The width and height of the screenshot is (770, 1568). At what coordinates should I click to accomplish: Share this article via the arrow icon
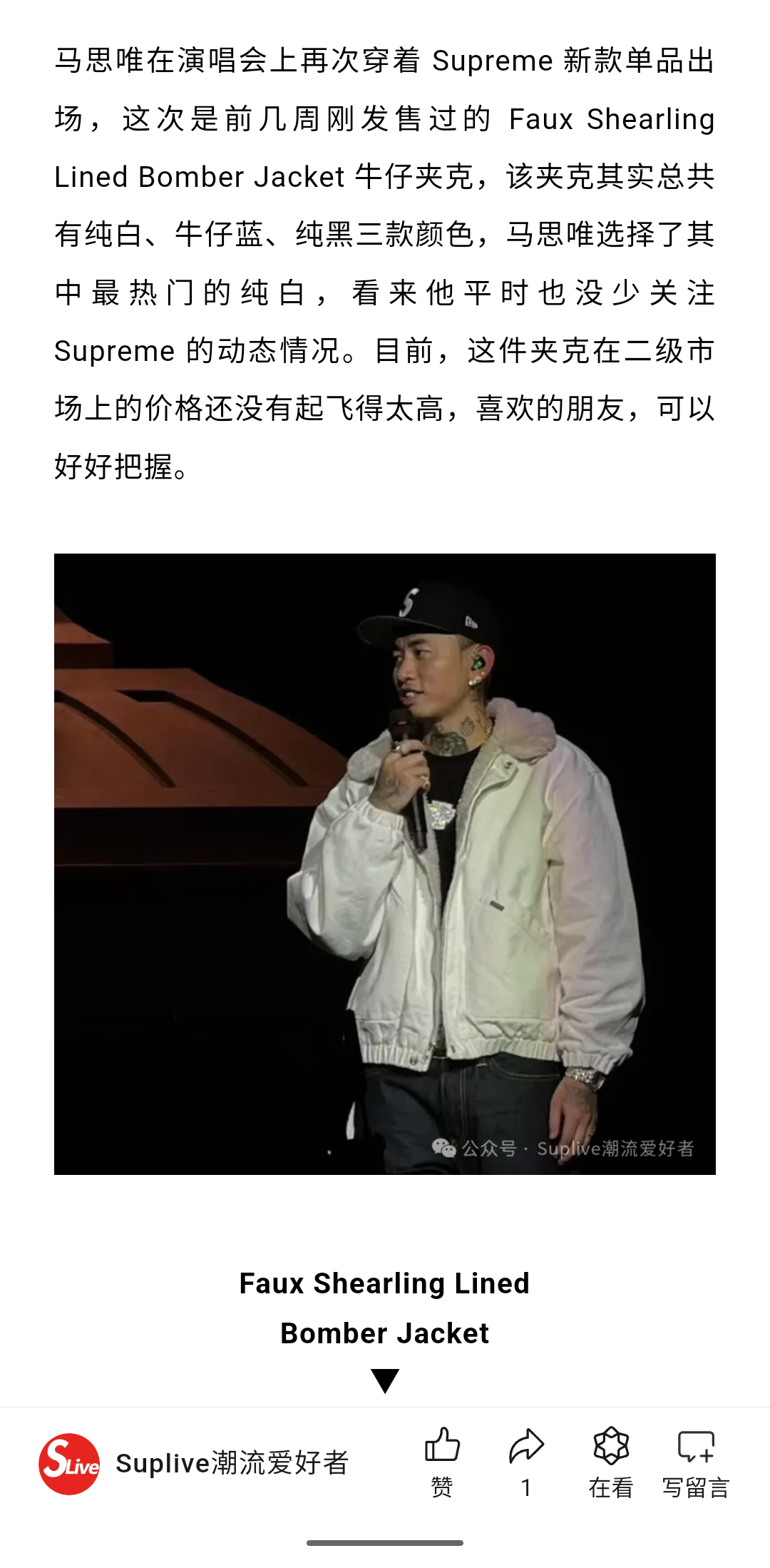click(x=526, y=1460)
